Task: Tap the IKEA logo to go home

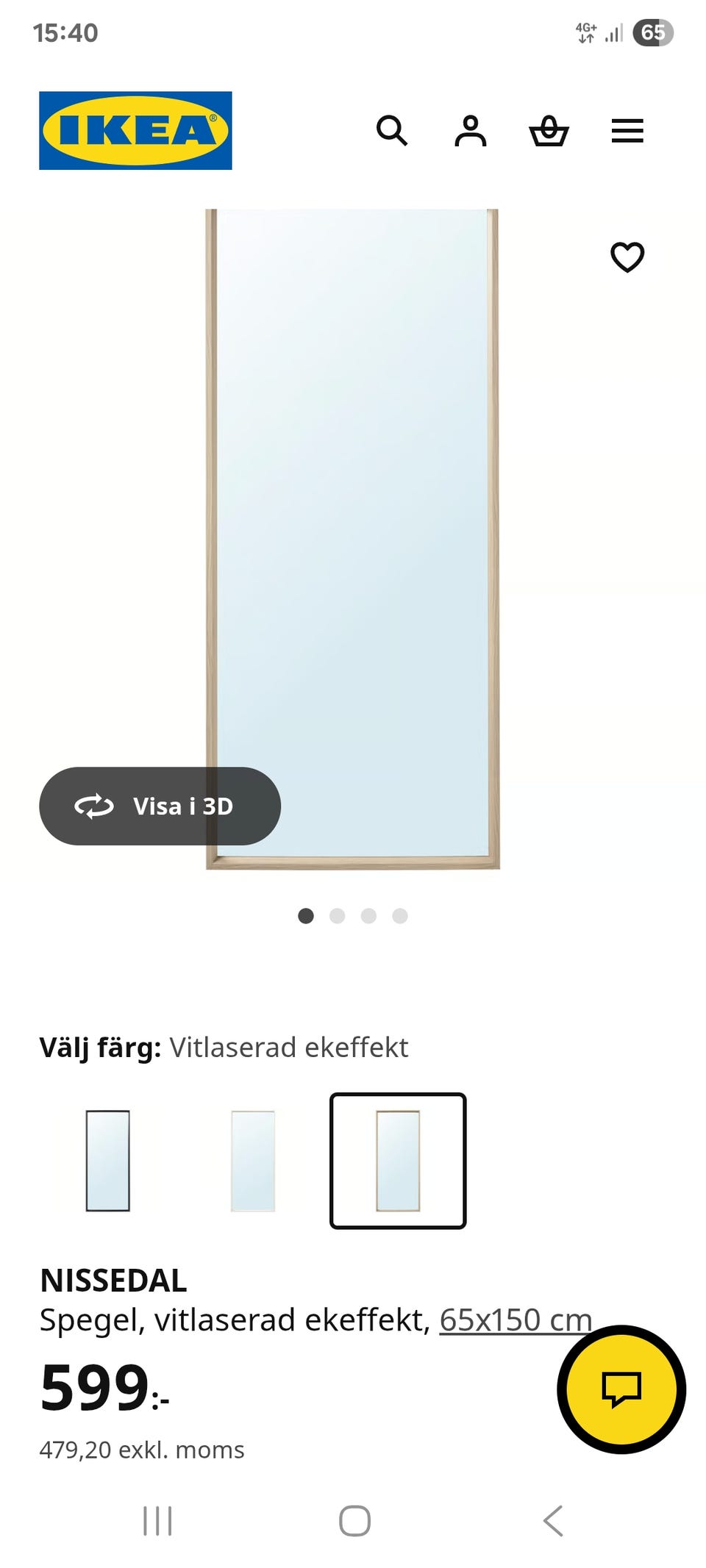Action: point(134,130)
